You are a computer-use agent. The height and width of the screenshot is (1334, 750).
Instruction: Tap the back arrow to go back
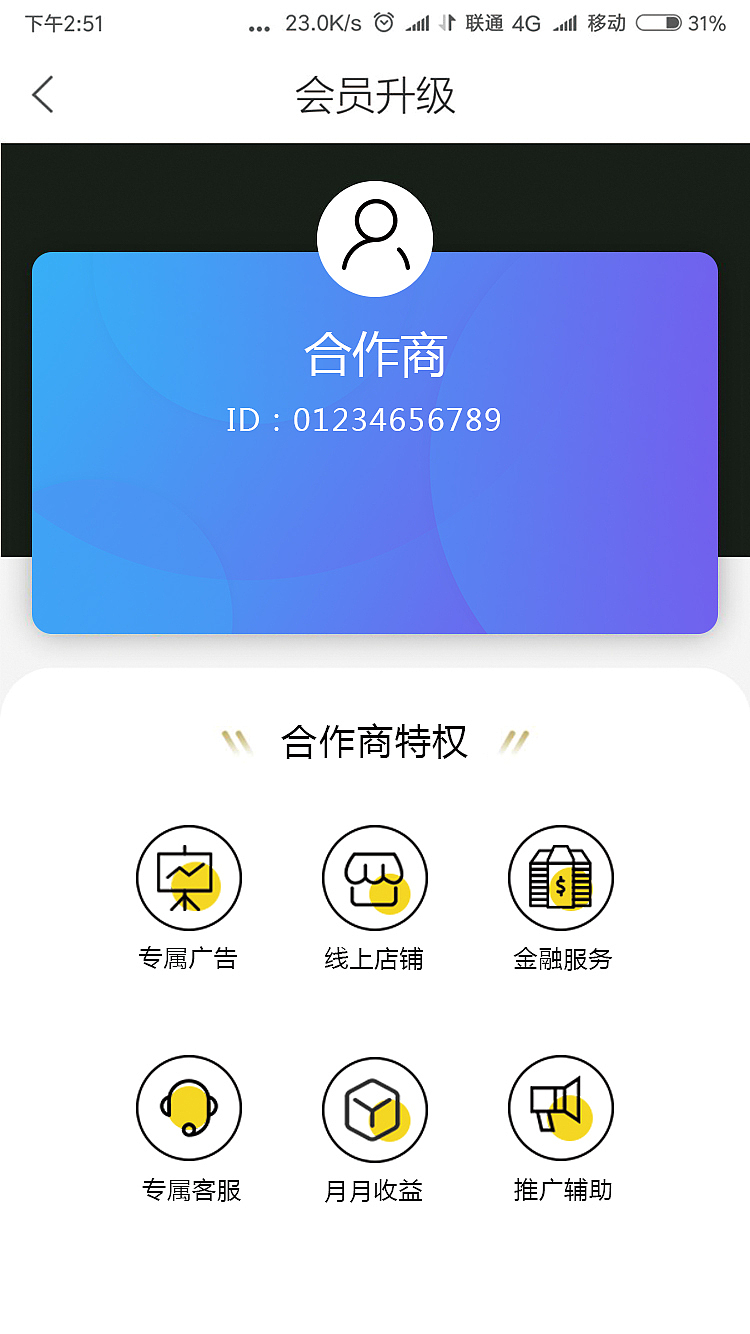(x=42, y=94)
